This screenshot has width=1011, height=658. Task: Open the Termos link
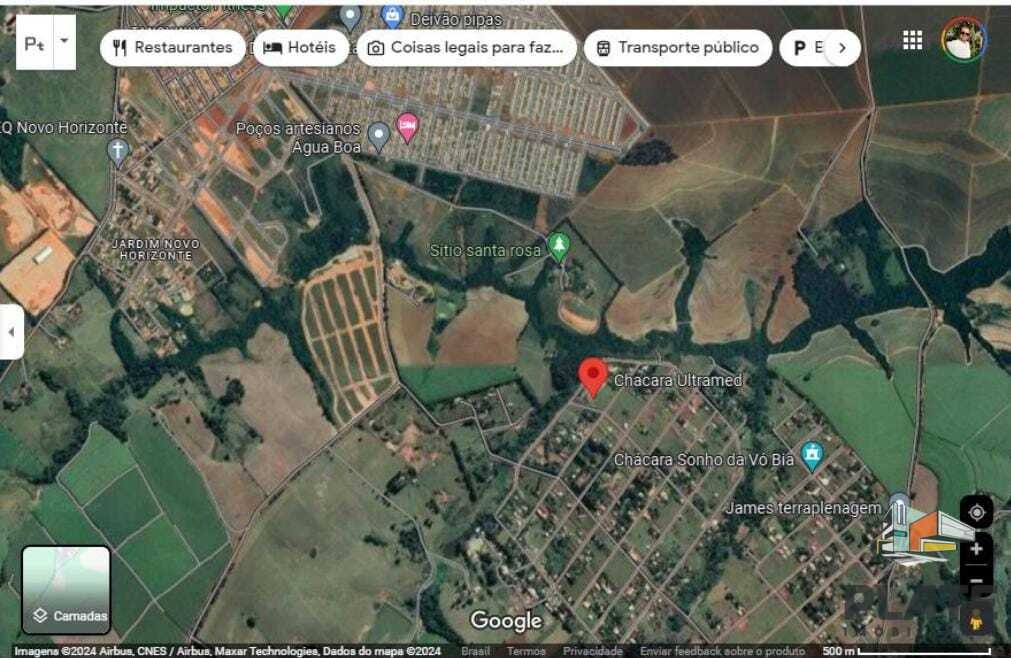(x=526, y=651)
